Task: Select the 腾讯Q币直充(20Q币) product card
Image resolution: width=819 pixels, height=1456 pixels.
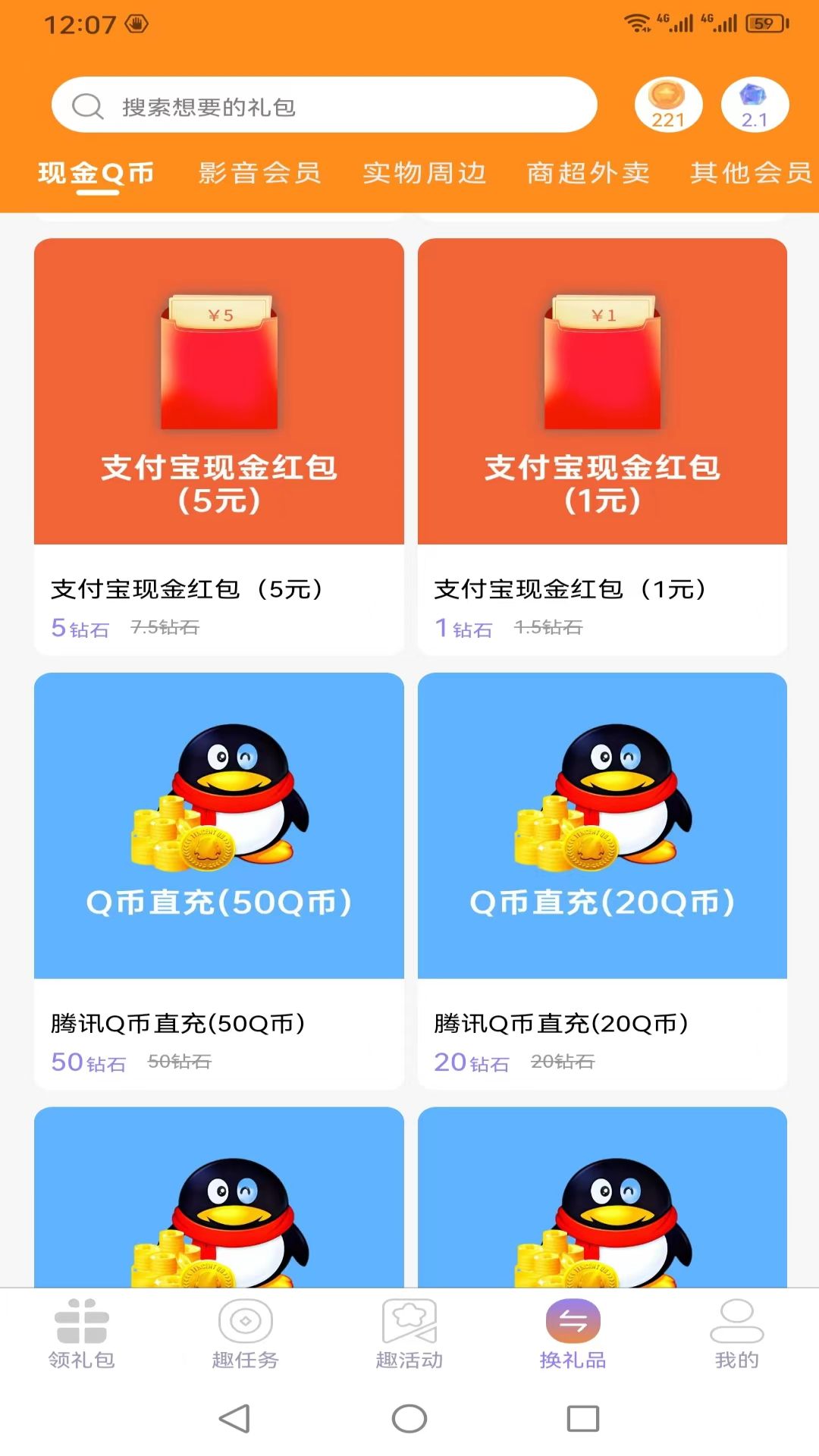Action: pyautogui.click(x=602, y=880)
